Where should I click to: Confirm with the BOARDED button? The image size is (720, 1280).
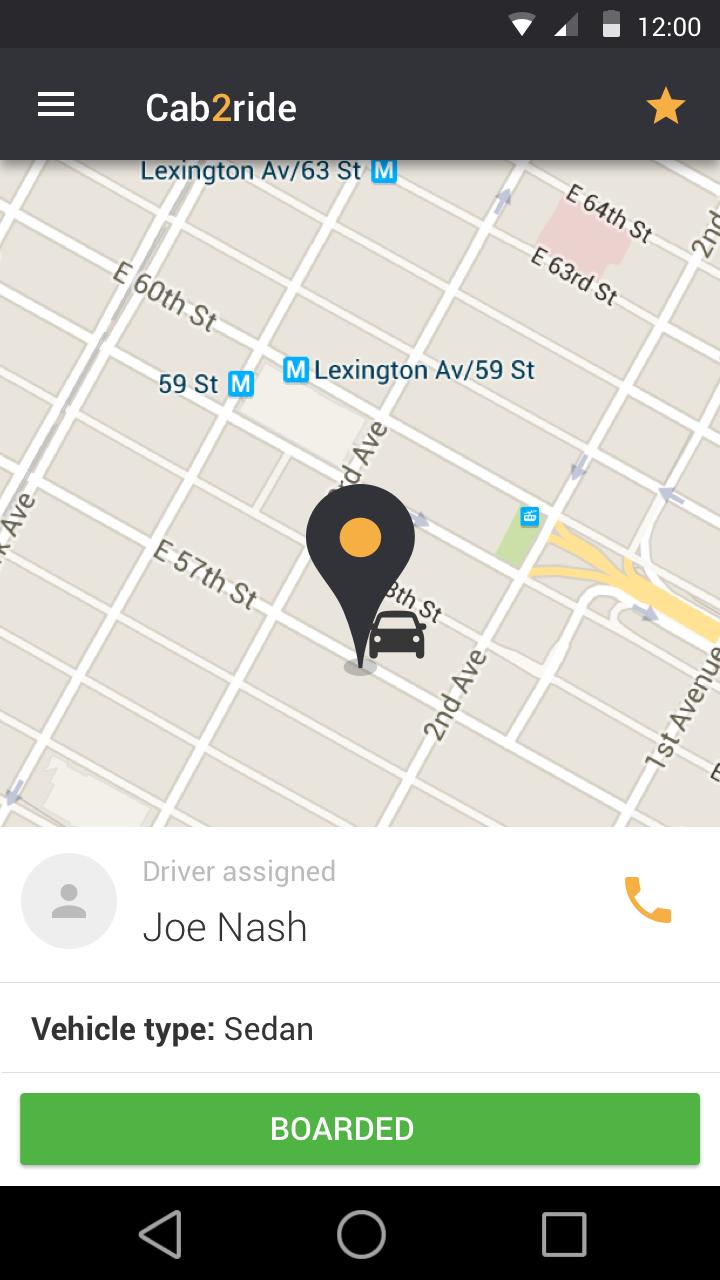360,1129
